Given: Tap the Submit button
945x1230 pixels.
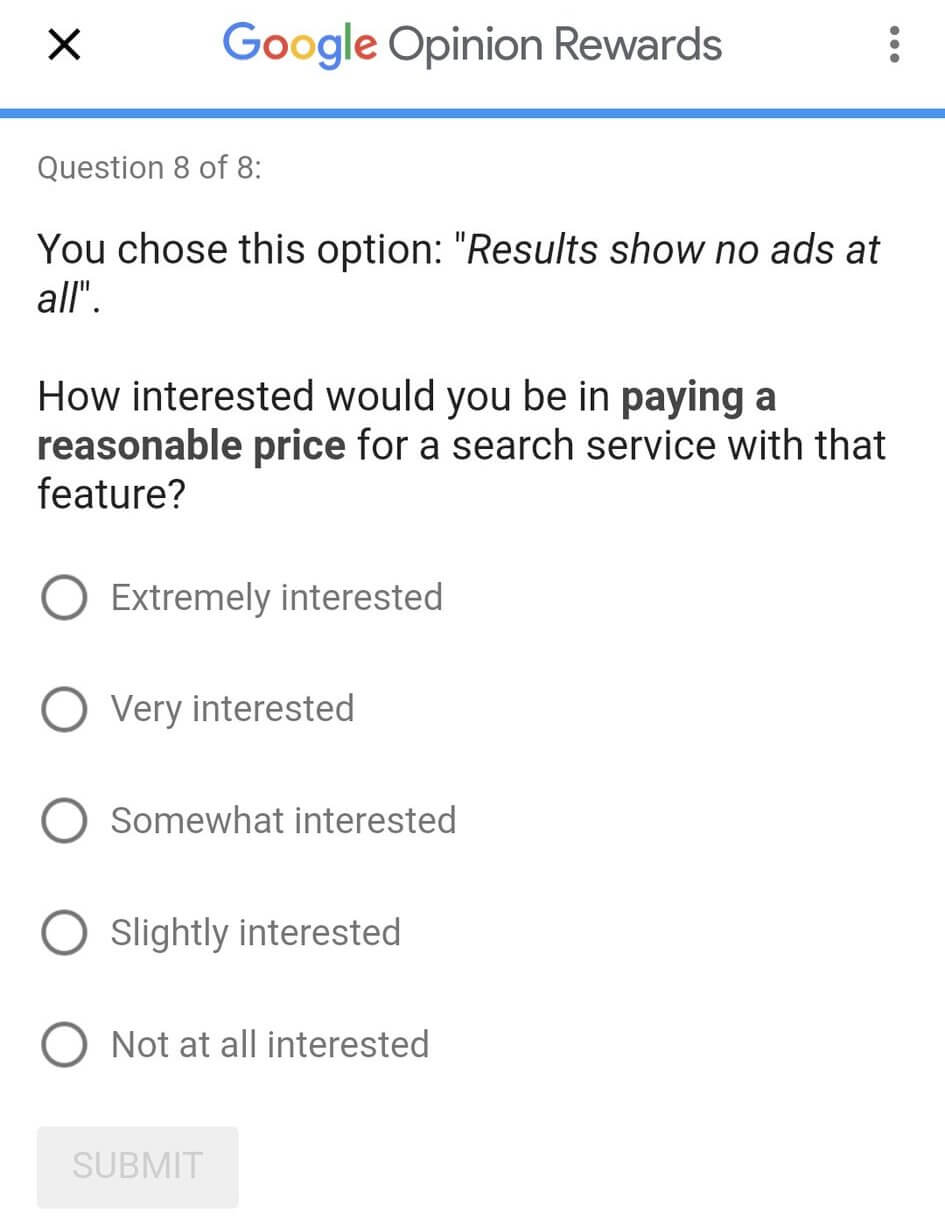Looking at the screenshot, I should (x=138, y=1166).
